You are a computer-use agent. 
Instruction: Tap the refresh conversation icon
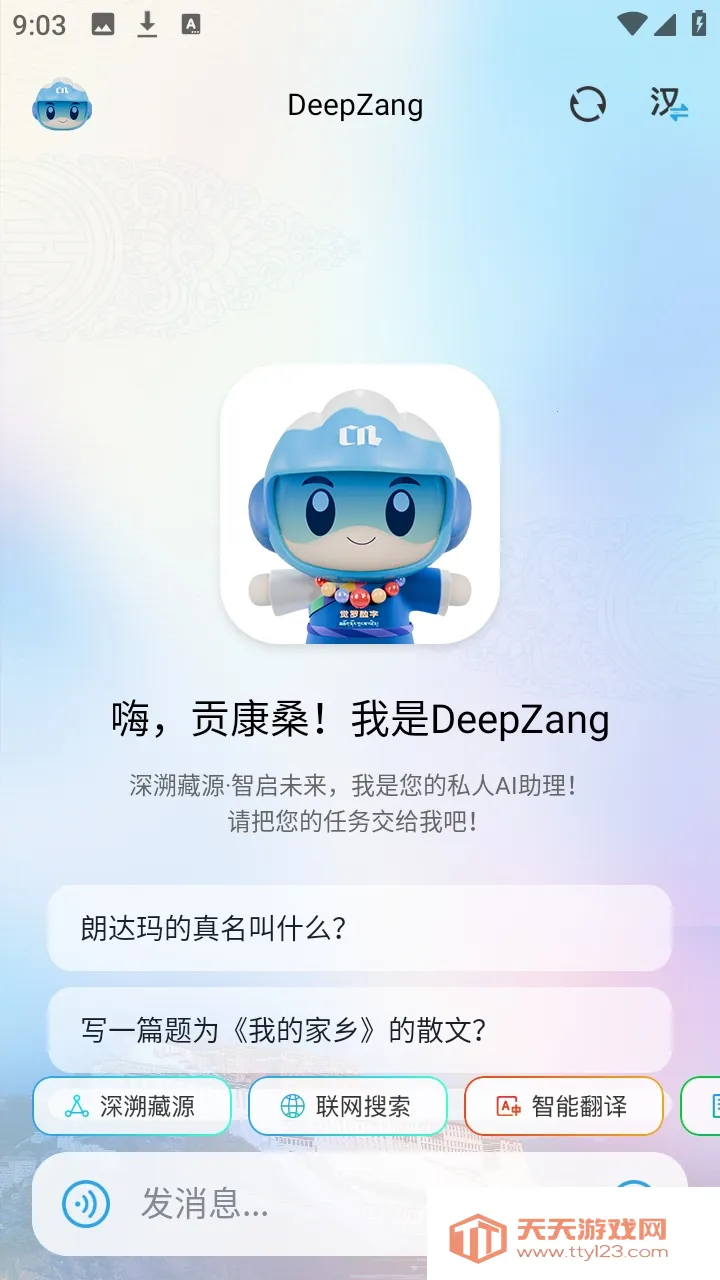(x=589, y=104)
